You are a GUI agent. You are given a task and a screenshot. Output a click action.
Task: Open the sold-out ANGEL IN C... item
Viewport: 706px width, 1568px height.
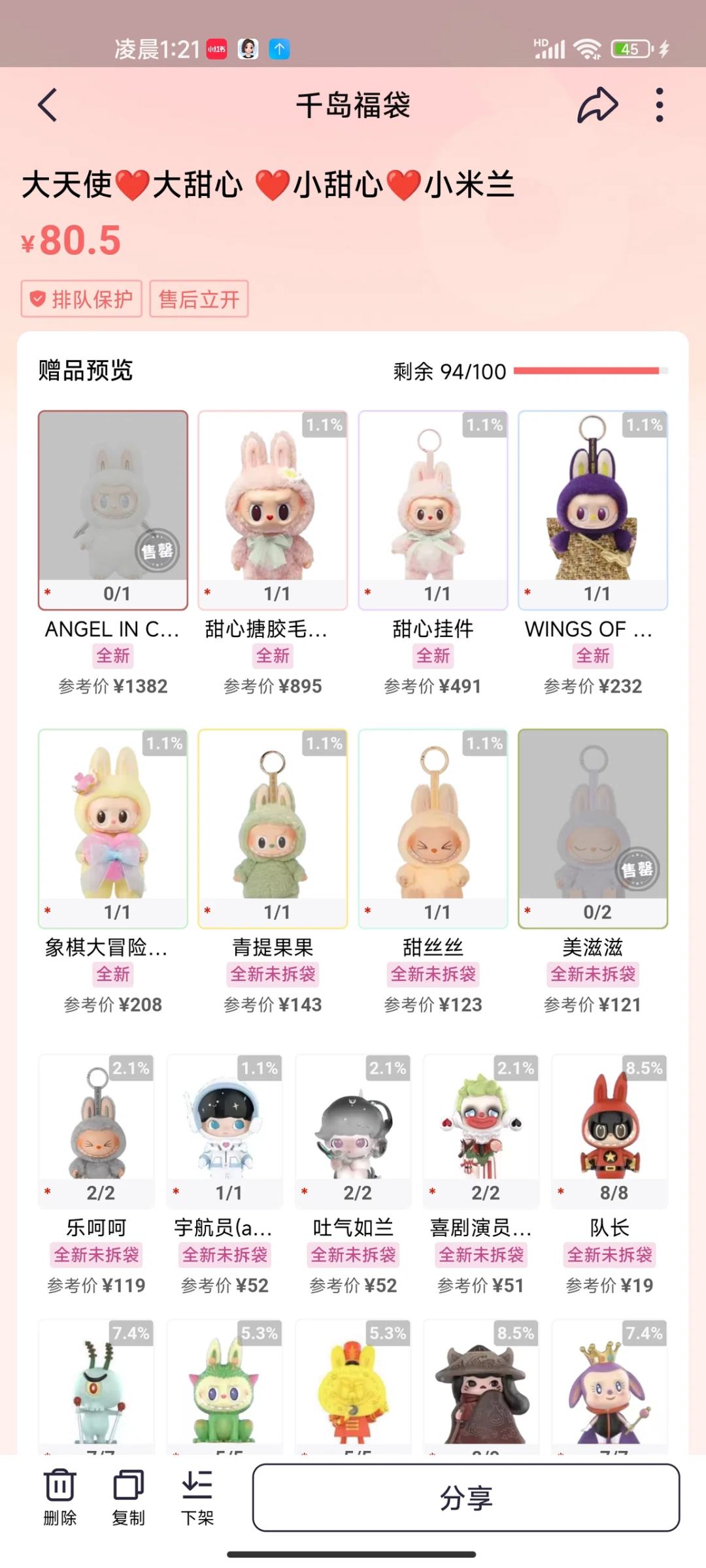(113, 510)
